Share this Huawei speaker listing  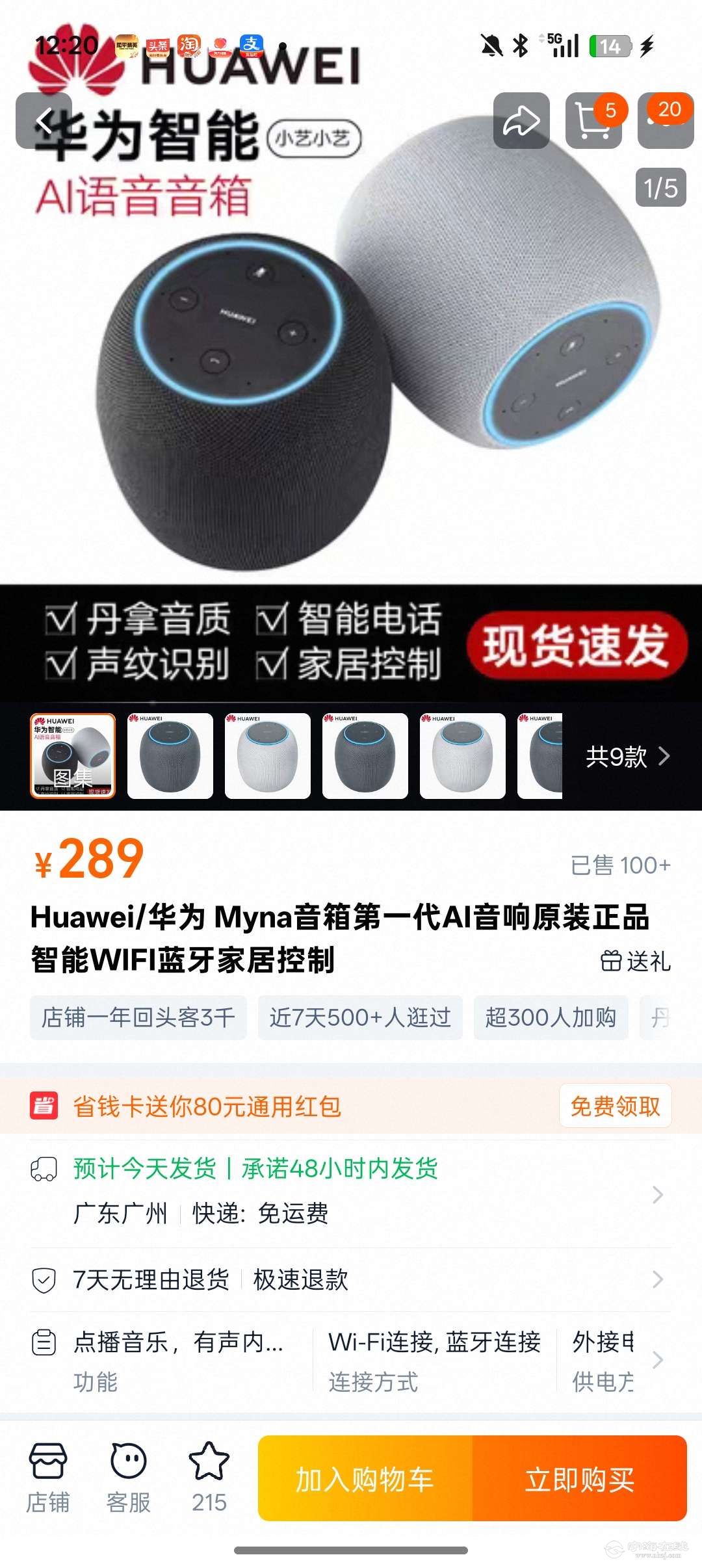(521, 121)
